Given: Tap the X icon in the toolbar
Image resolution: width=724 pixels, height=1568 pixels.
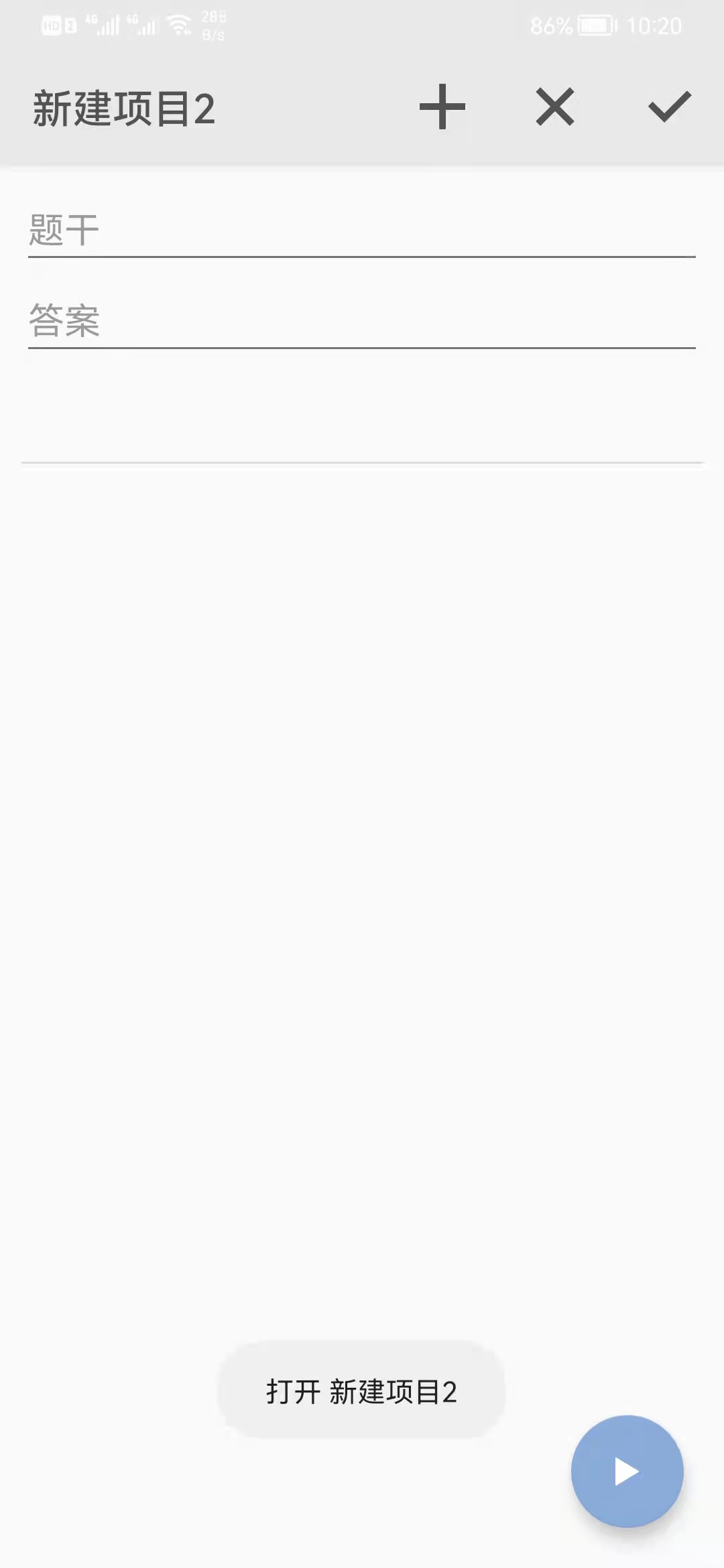Looking at the screenshot, I should click(555, 107).
